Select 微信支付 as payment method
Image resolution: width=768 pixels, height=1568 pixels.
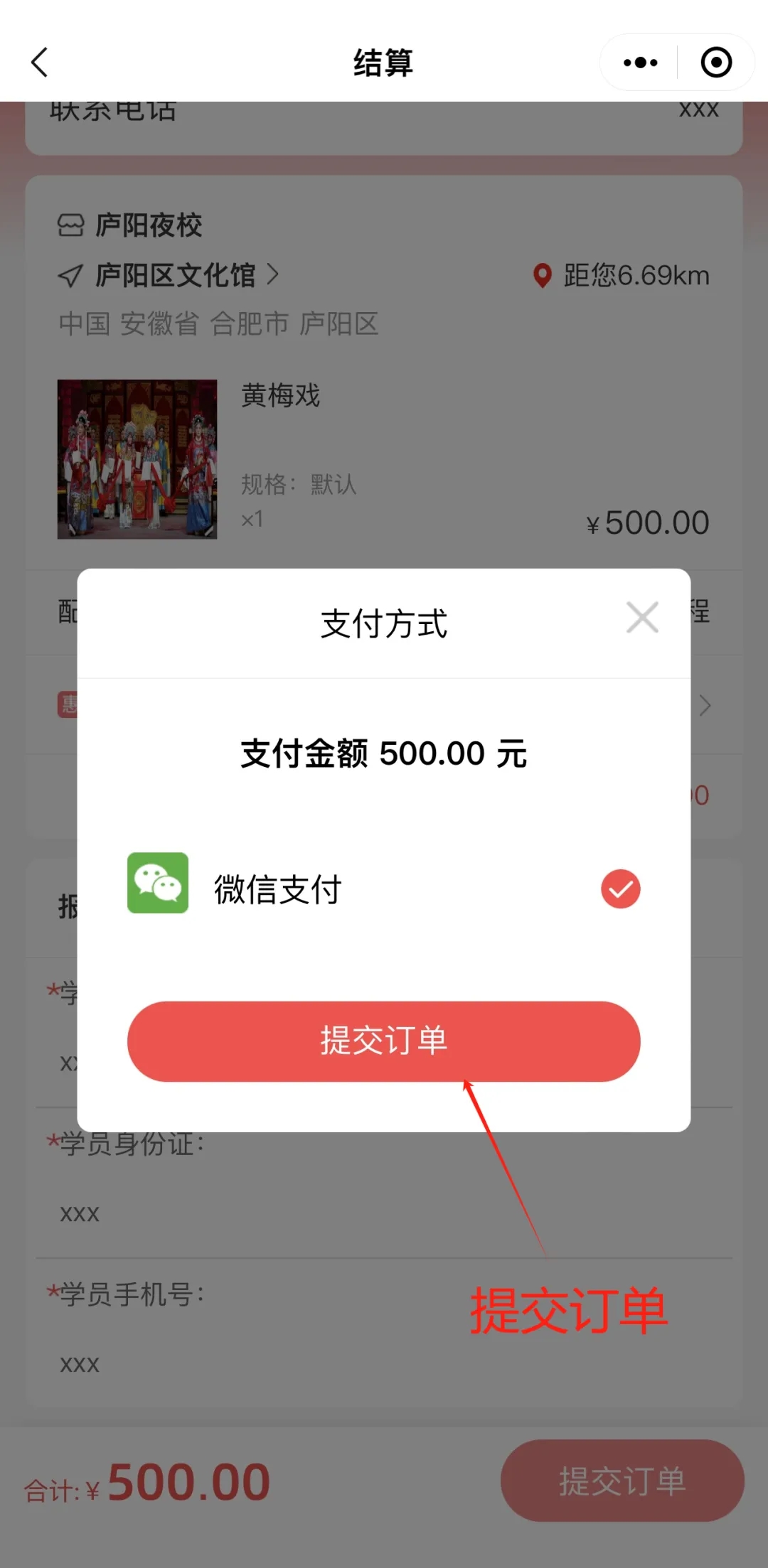(620, 888)
